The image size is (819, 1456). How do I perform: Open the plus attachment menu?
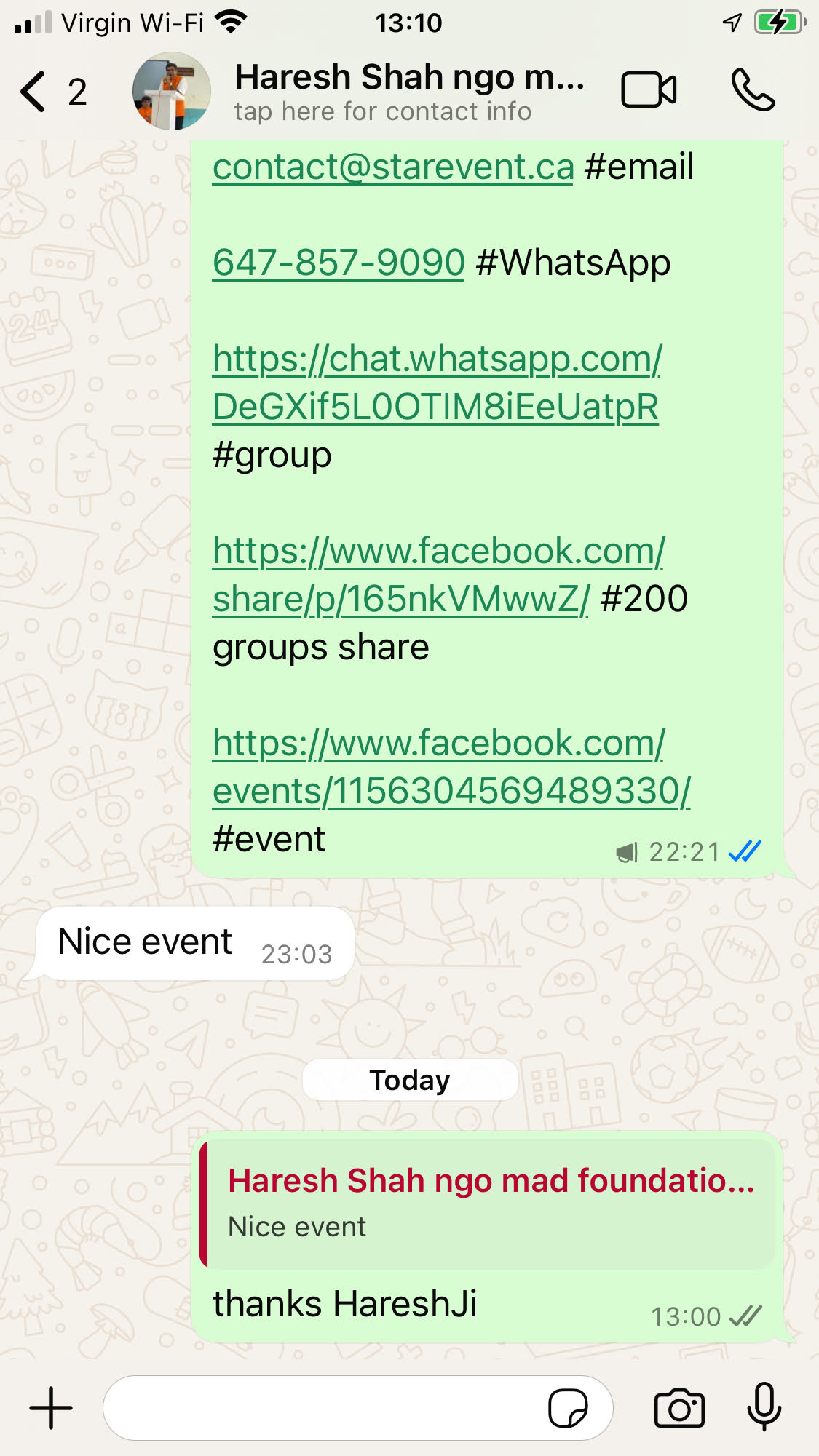coord(51,1408)
